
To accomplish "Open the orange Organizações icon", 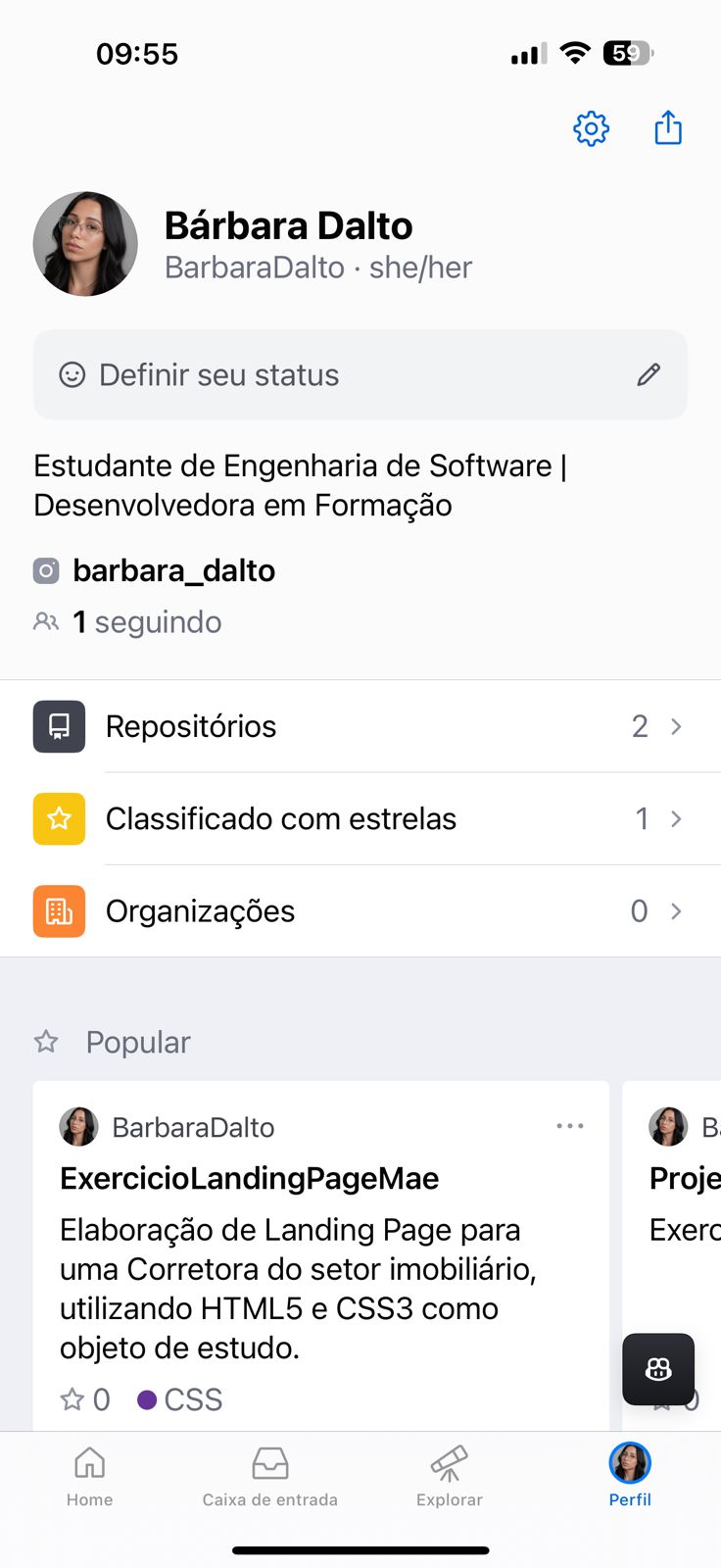I will (x=59, y=910).
